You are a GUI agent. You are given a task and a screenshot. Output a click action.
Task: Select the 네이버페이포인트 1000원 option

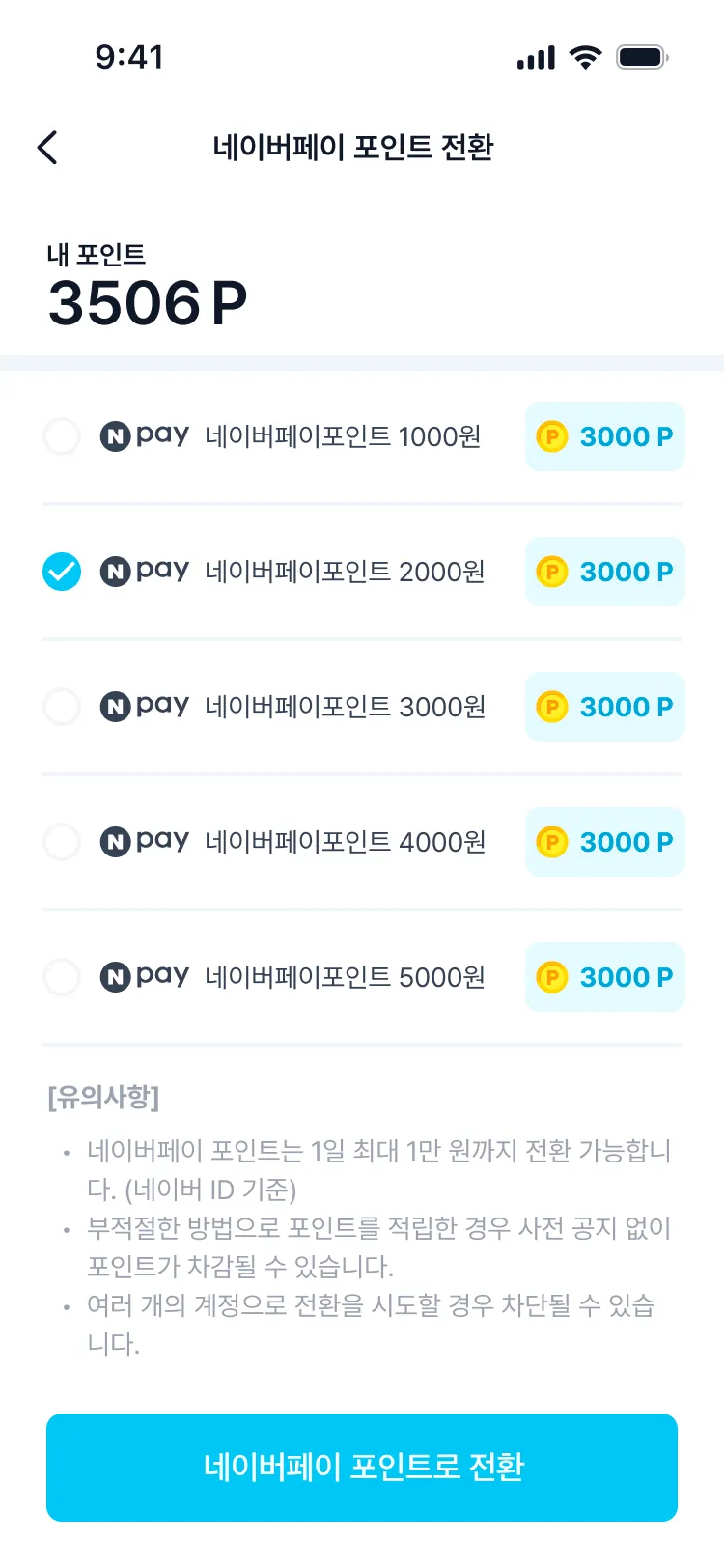click(62, 436)
